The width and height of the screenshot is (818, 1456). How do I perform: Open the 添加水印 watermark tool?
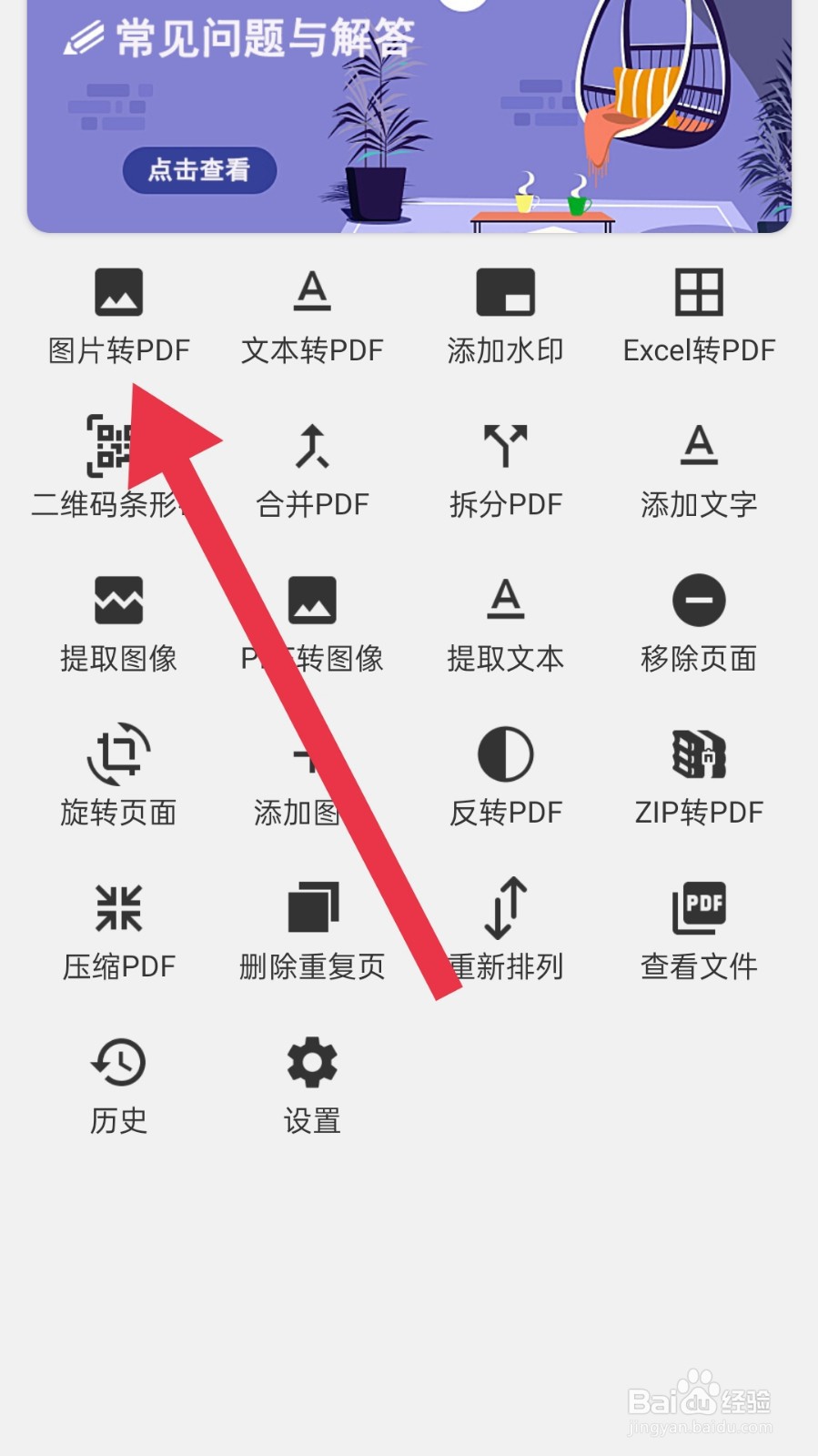pyautogui.click(x=505, y=314)
